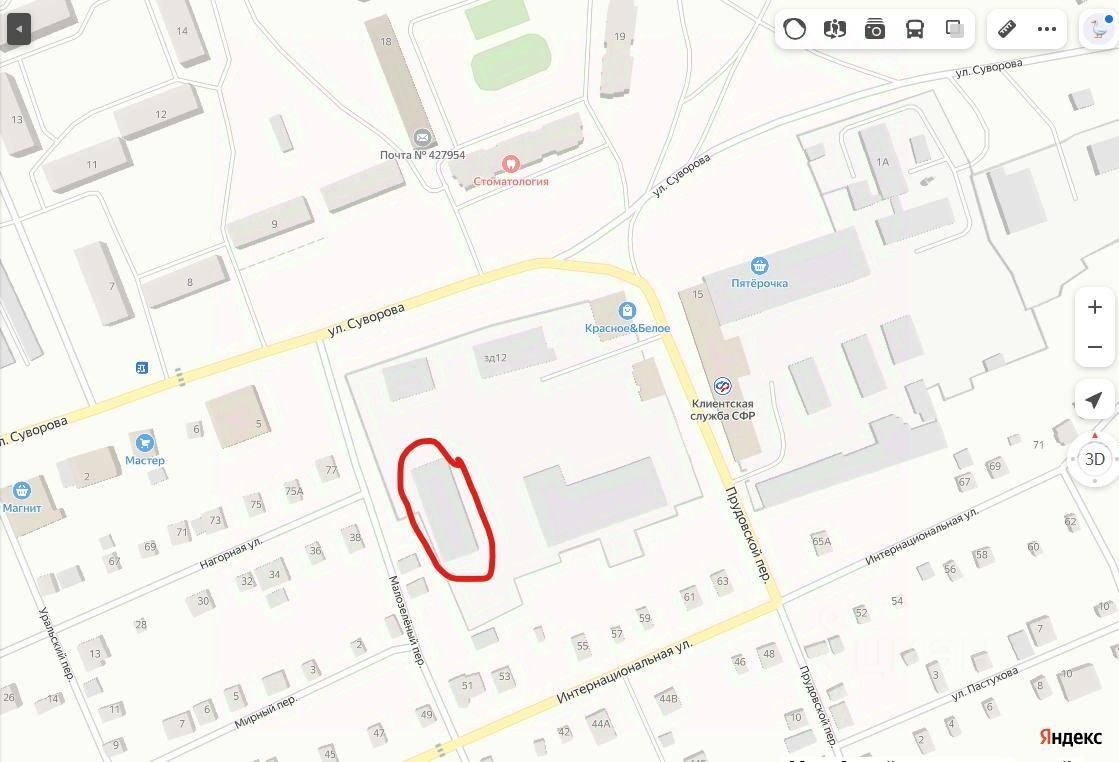Open the three-dot more menu
The width and height of the screenshot is (1119, 762).
click(1047, 29)
